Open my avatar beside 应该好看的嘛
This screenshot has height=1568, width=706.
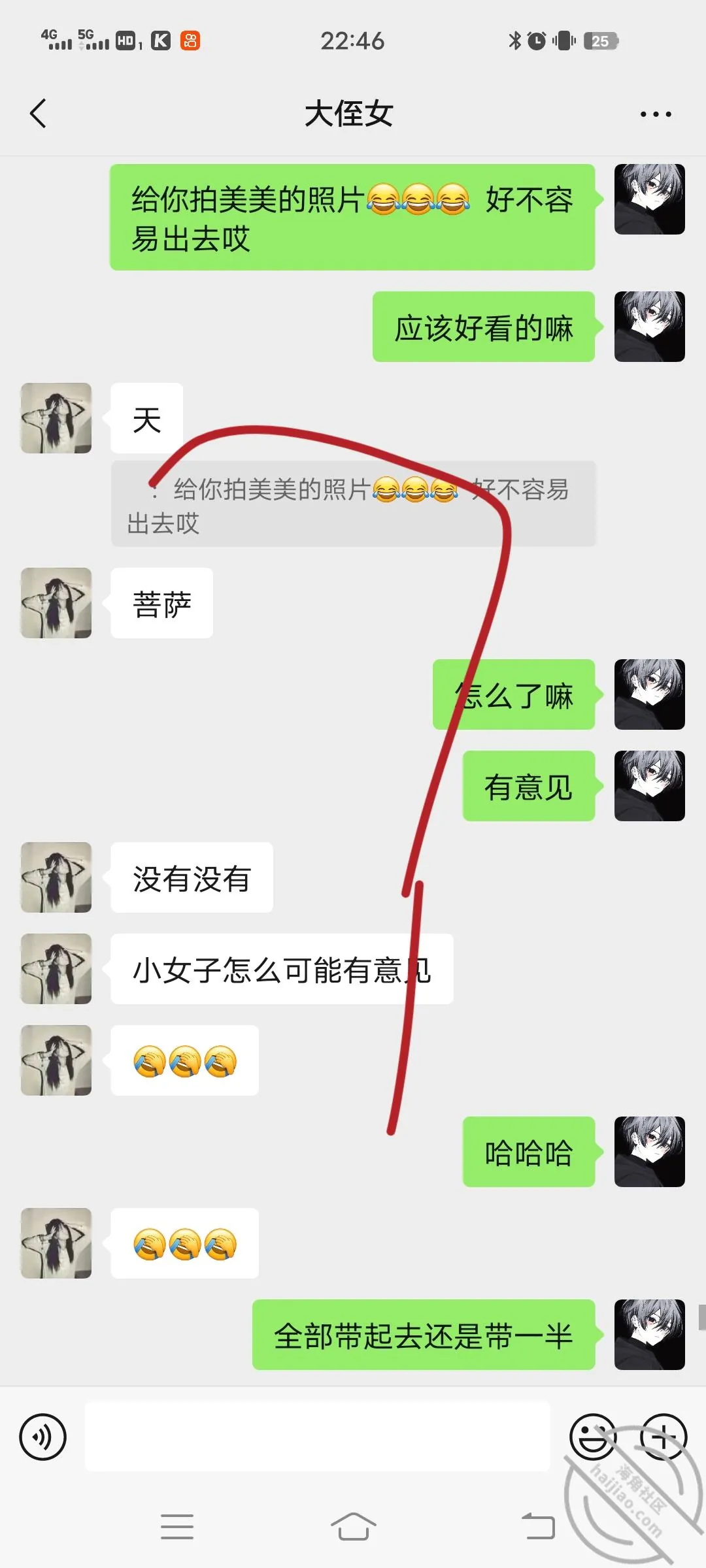click(650, 327)
